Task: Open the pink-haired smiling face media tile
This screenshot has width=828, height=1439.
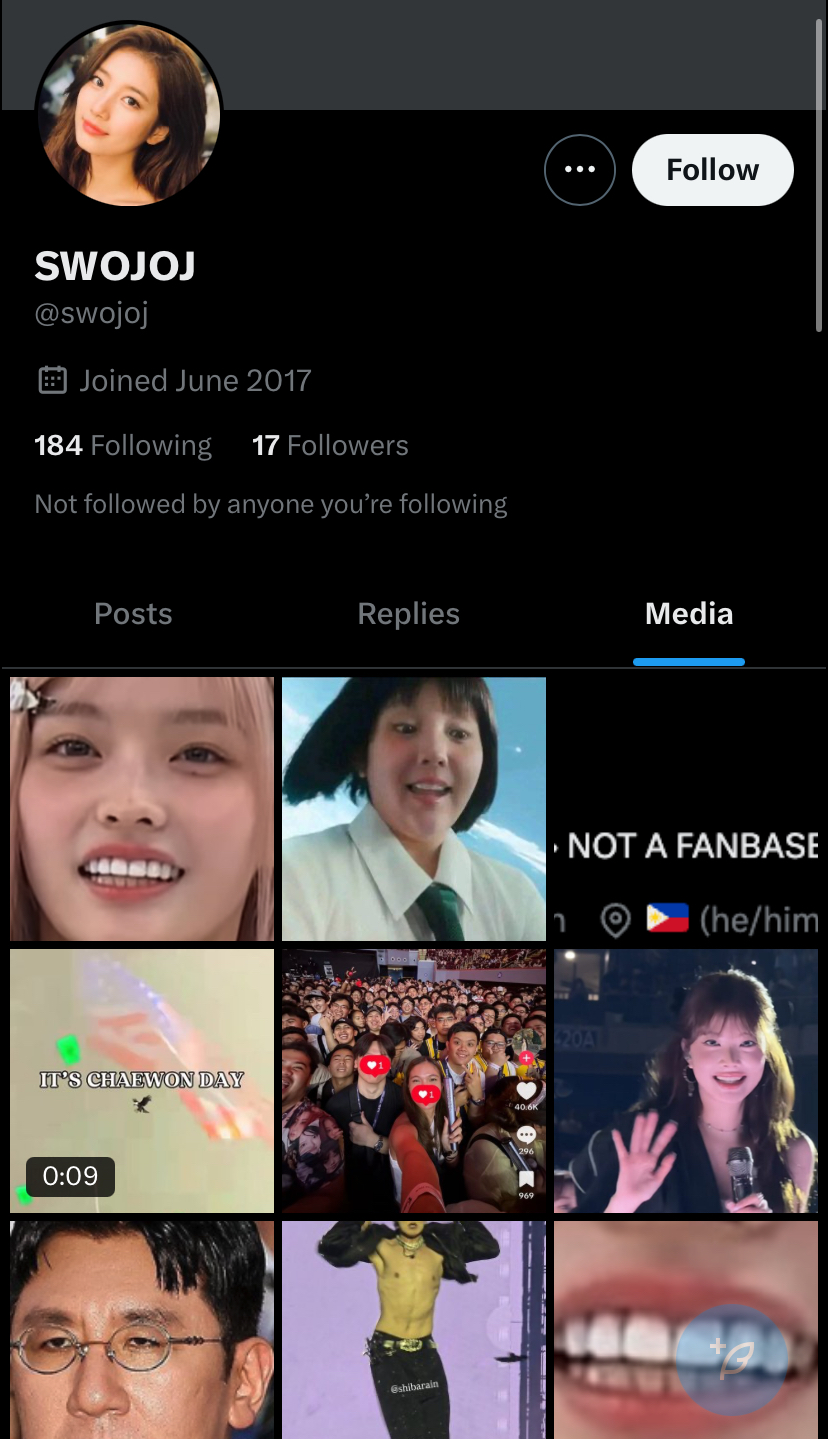Action: (142, 809)
